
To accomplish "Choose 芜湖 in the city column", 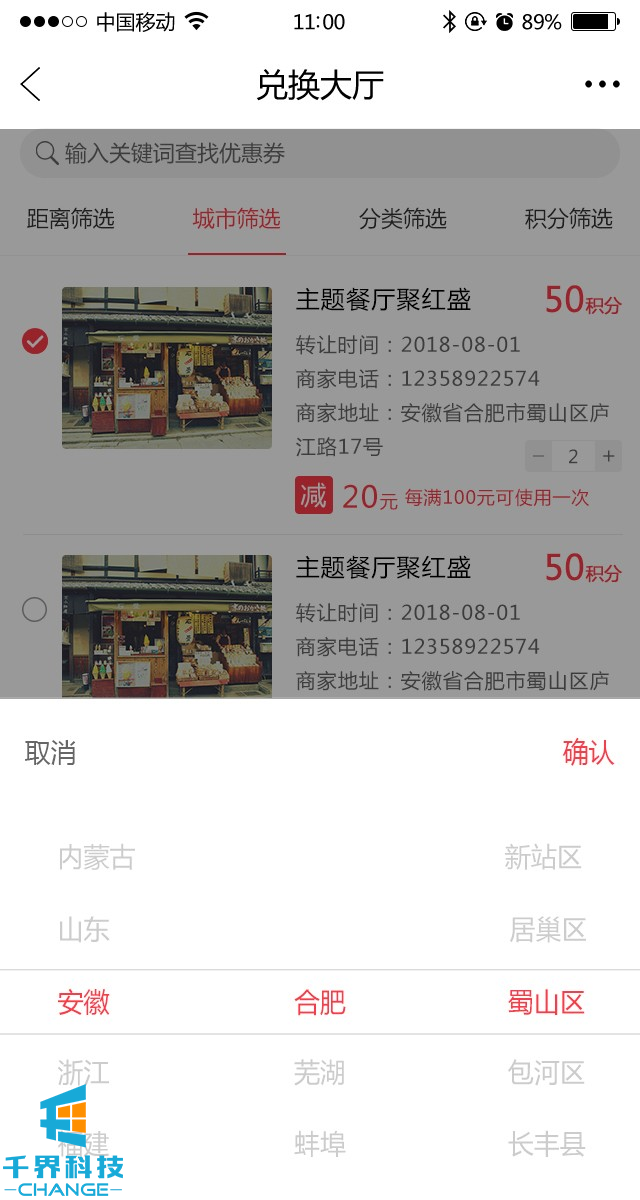I will click(320, 1074).
